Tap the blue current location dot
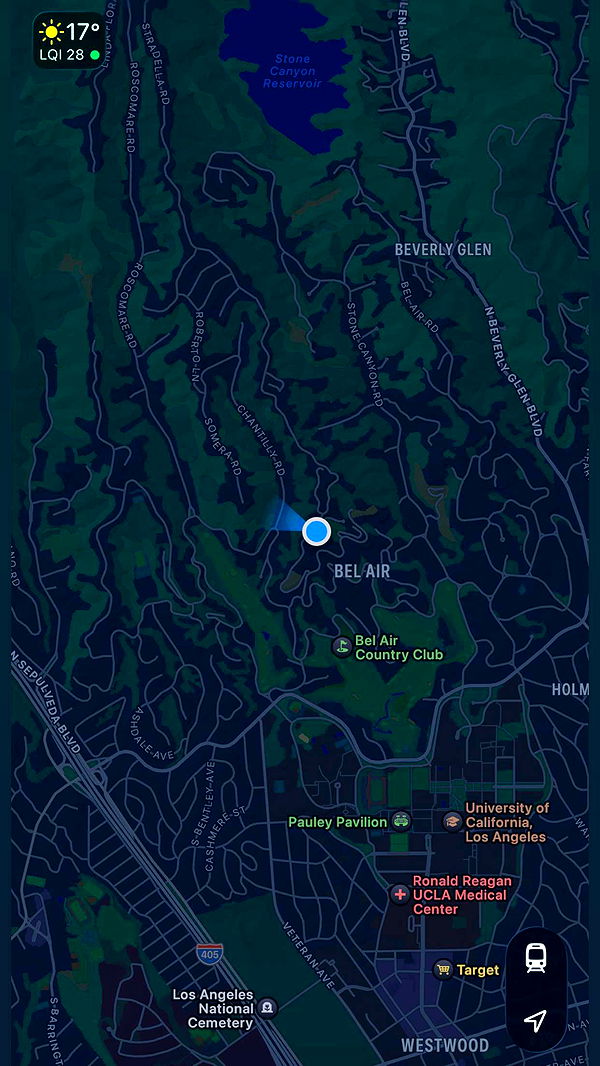 316,531
